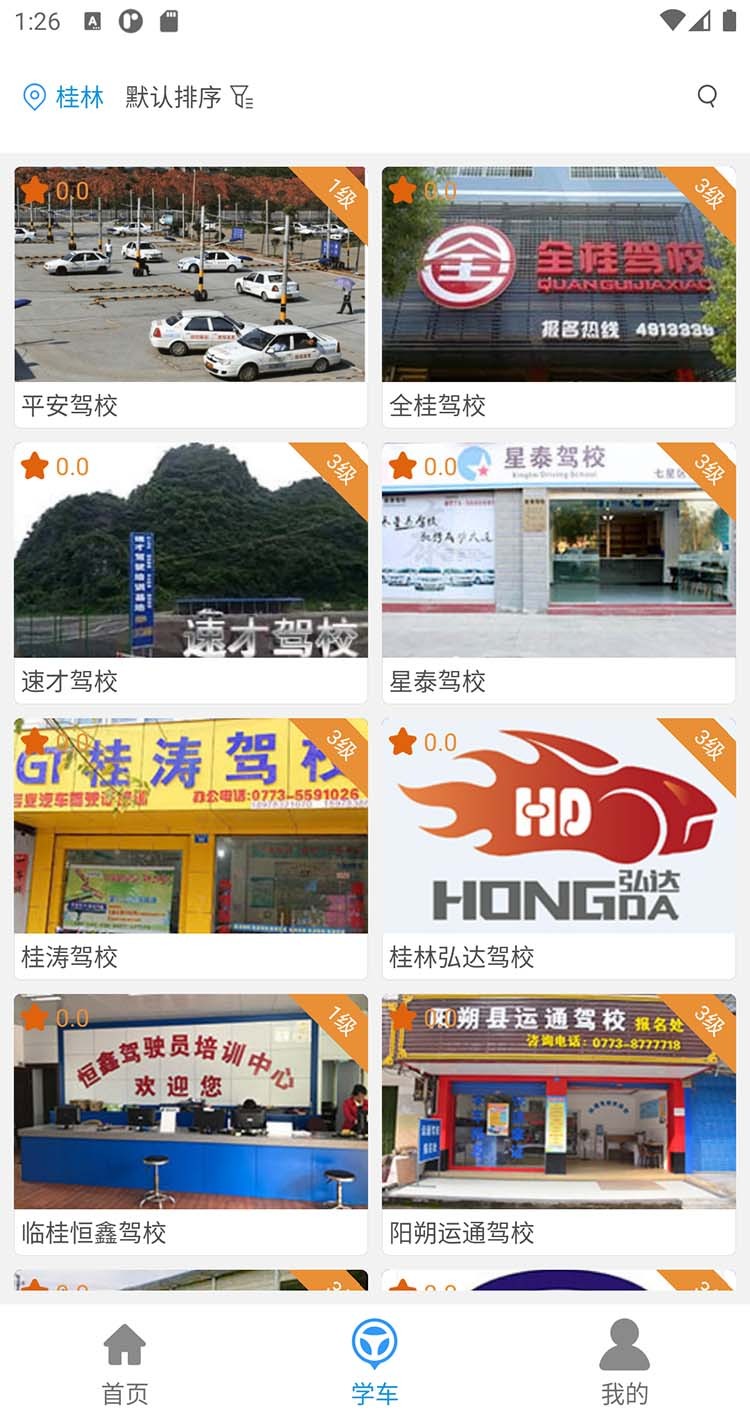Open the 平安驾校 card

click(190, 297)
